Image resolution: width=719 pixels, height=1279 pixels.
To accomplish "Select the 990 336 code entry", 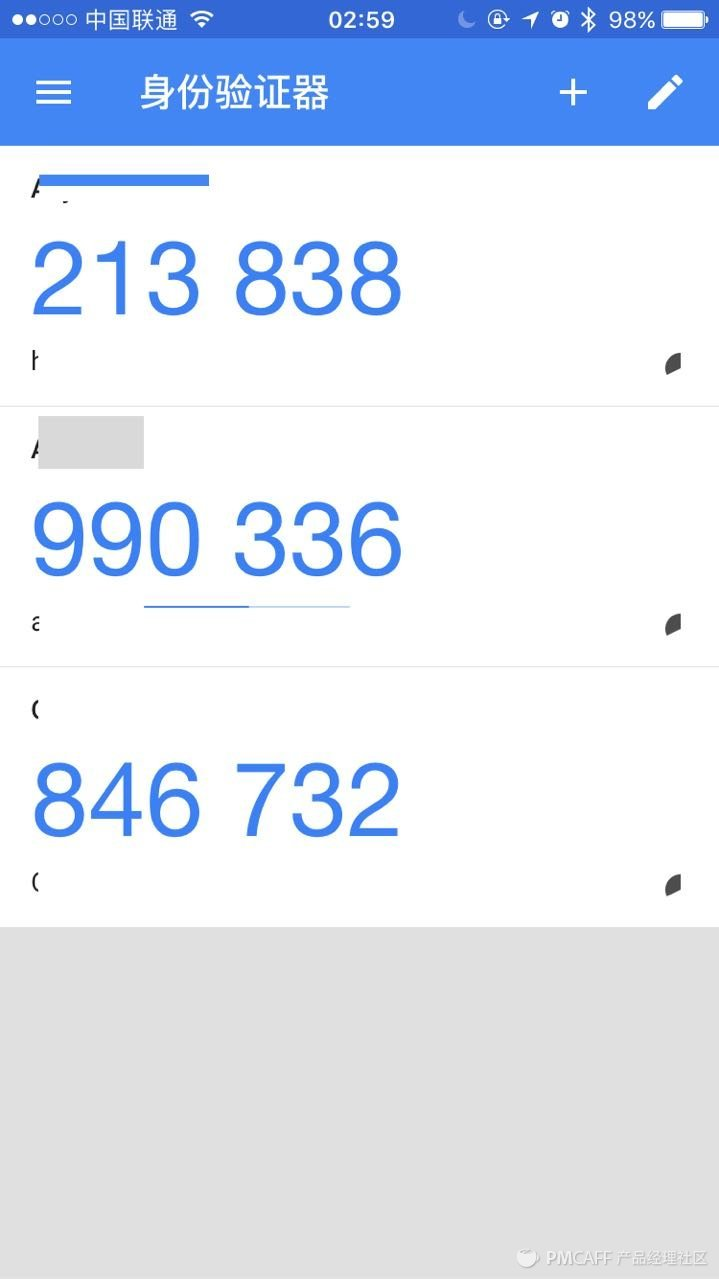I will coord(217,539).
